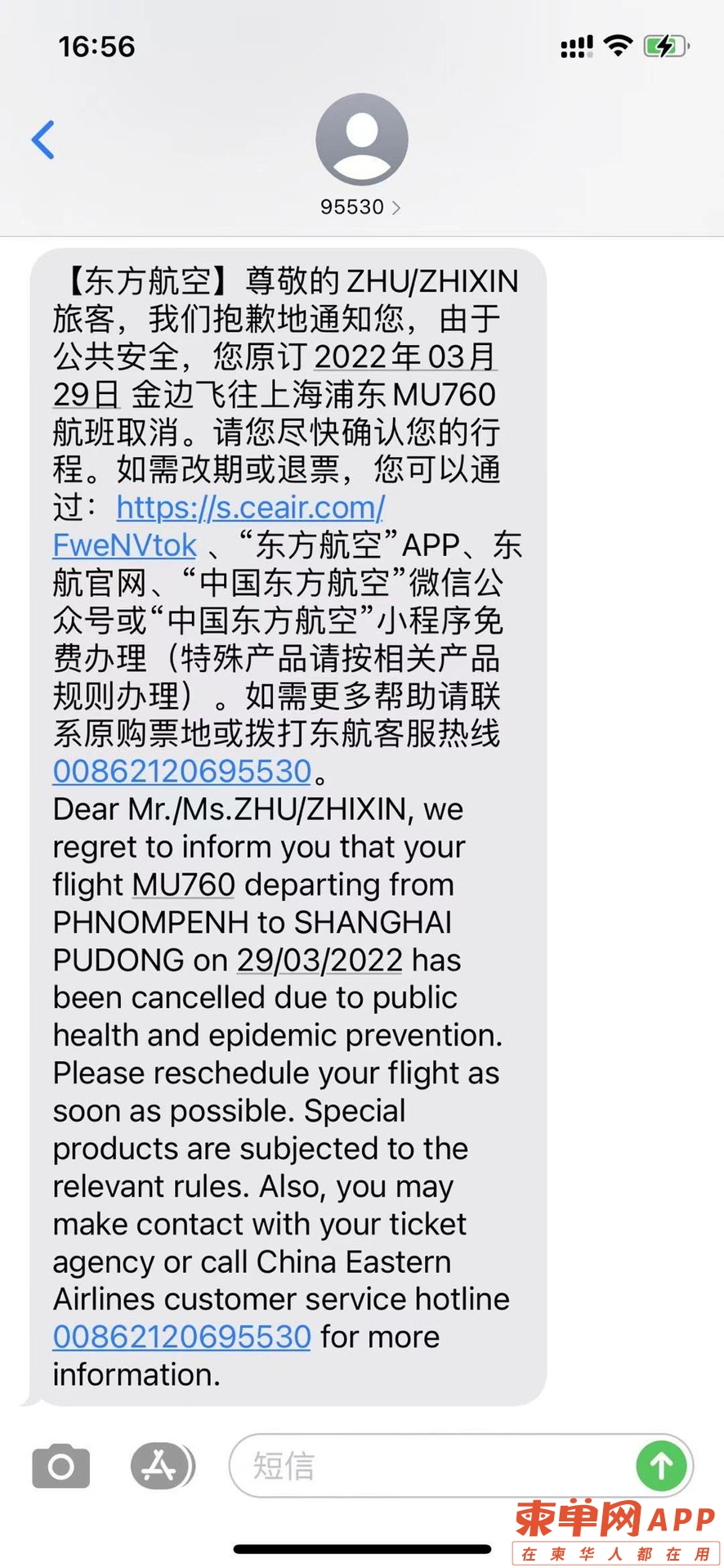Open the s.ceair.com rebooking link
724x1568 pixels.
pos(250,508)
